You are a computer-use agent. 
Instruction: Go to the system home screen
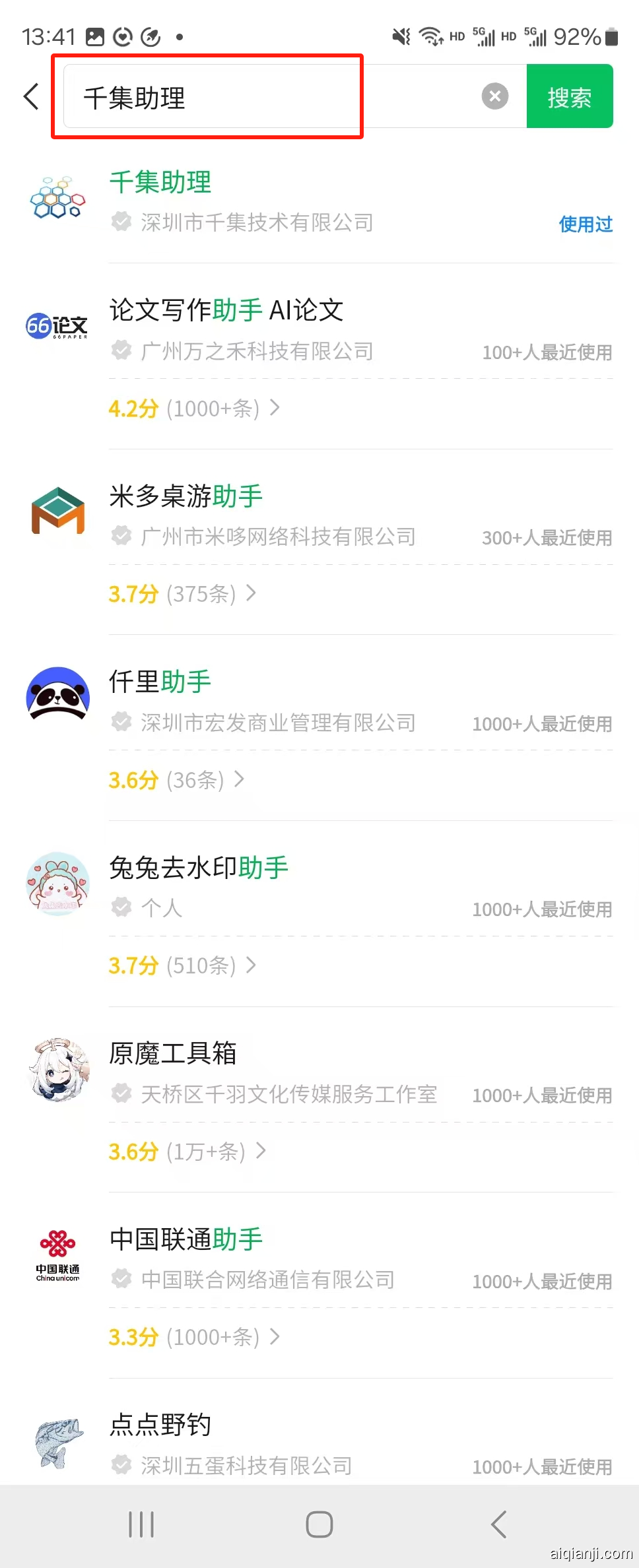pyautogui.click(x=319, y=1524)
